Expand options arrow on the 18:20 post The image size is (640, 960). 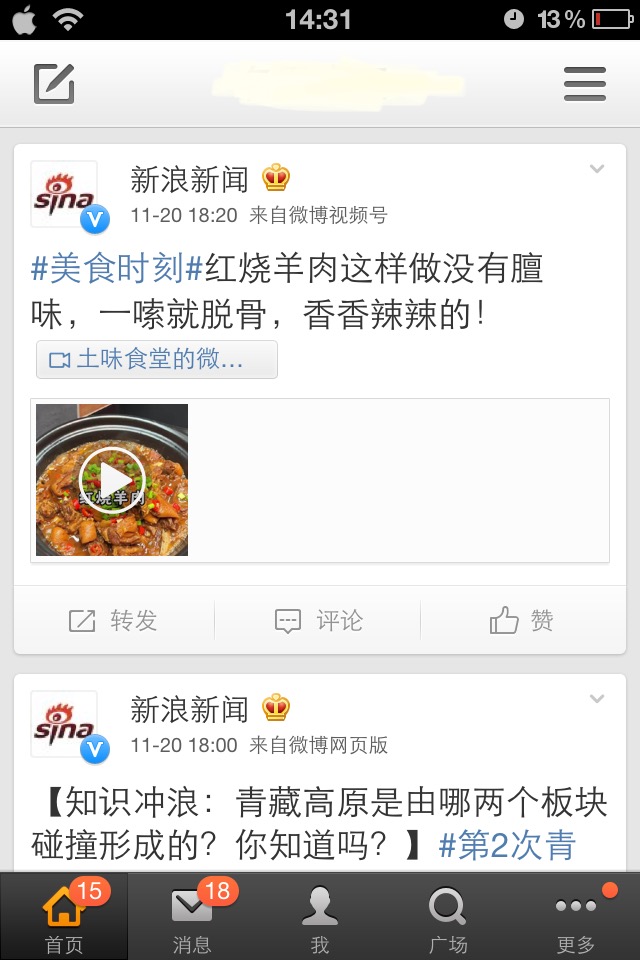[597, 169]
